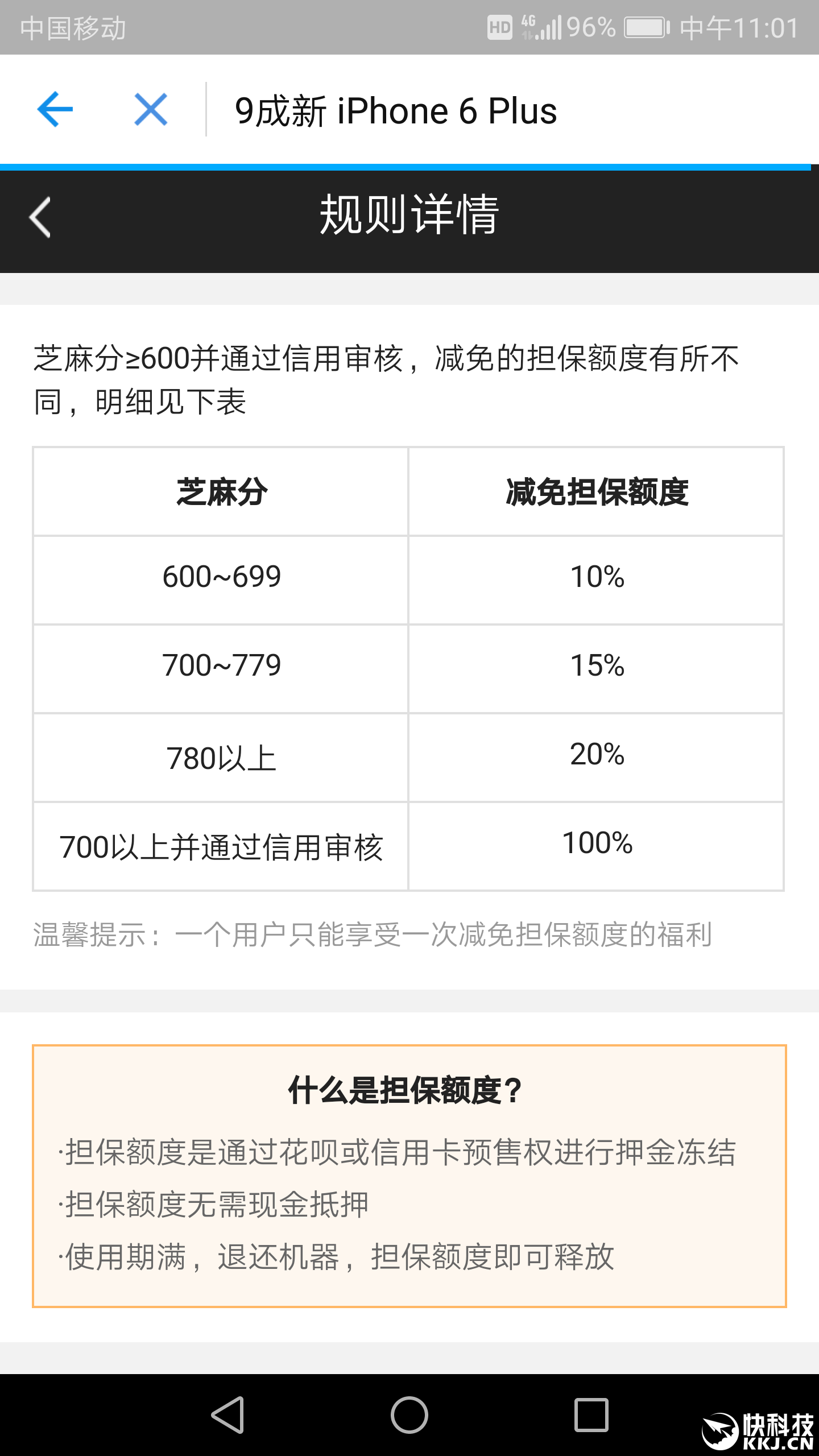This screenshot has width=819, height=1456.
Task: Go back from 规则详情 using the white chevron
Action: [x=40, y=217]
